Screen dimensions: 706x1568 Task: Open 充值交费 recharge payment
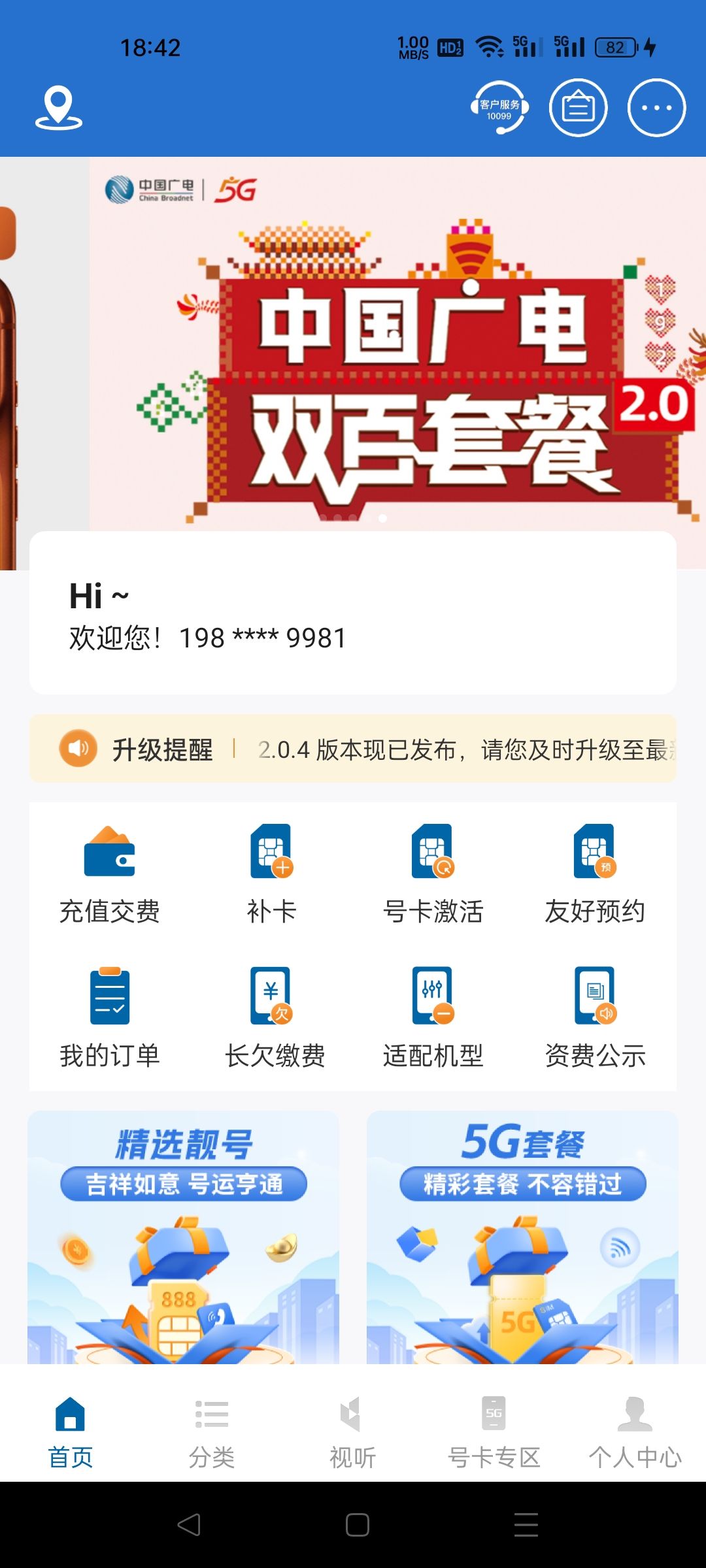coord(110,874)
